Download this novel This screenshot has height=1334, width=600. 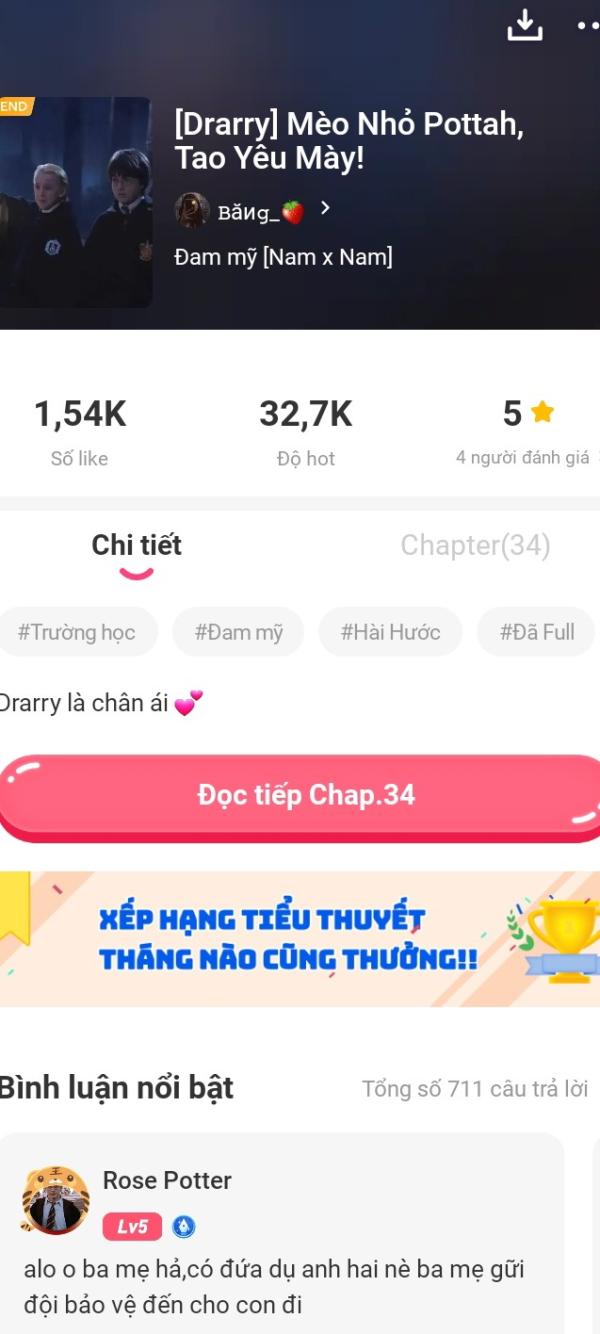(524, 25)
